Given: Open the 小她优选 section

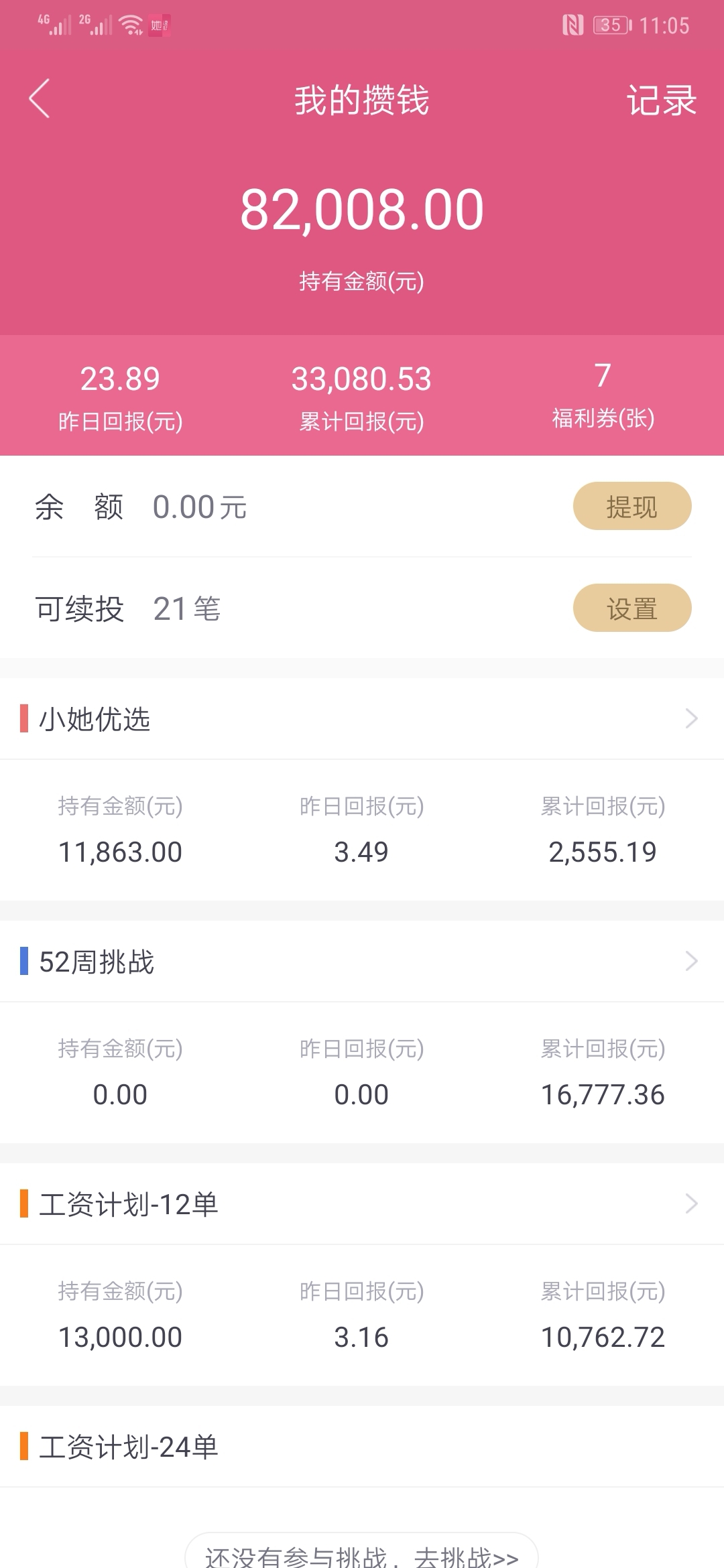Looking at the screenshot, I should [362, 719].
